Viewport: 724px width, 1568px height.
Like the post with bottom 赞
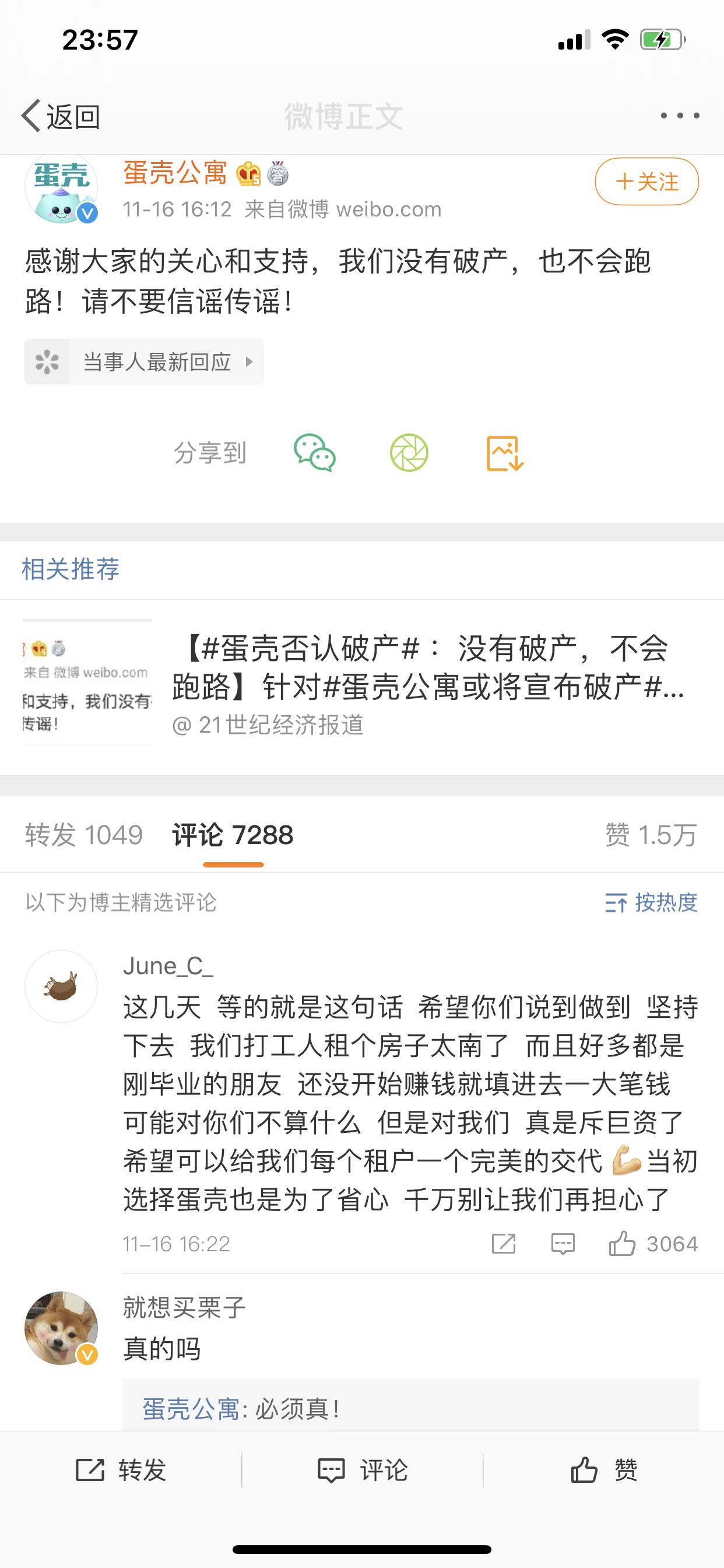coord(603,1470)
